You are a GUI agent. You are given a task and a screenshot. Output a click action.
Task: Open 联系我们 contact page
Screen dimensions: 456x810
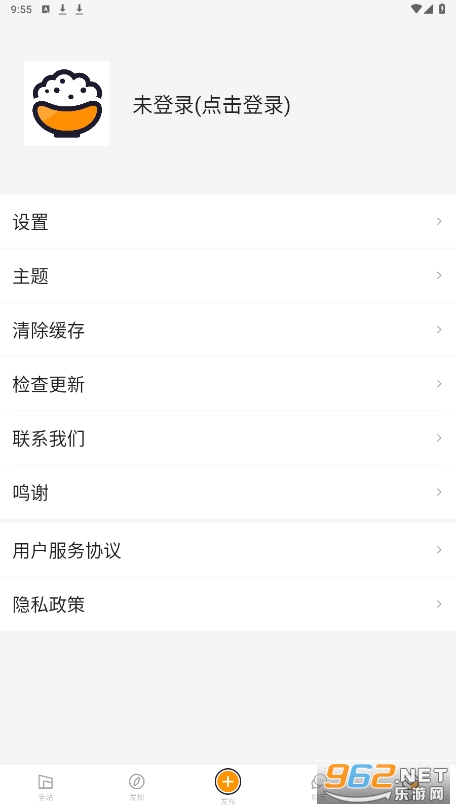point(228,438)
